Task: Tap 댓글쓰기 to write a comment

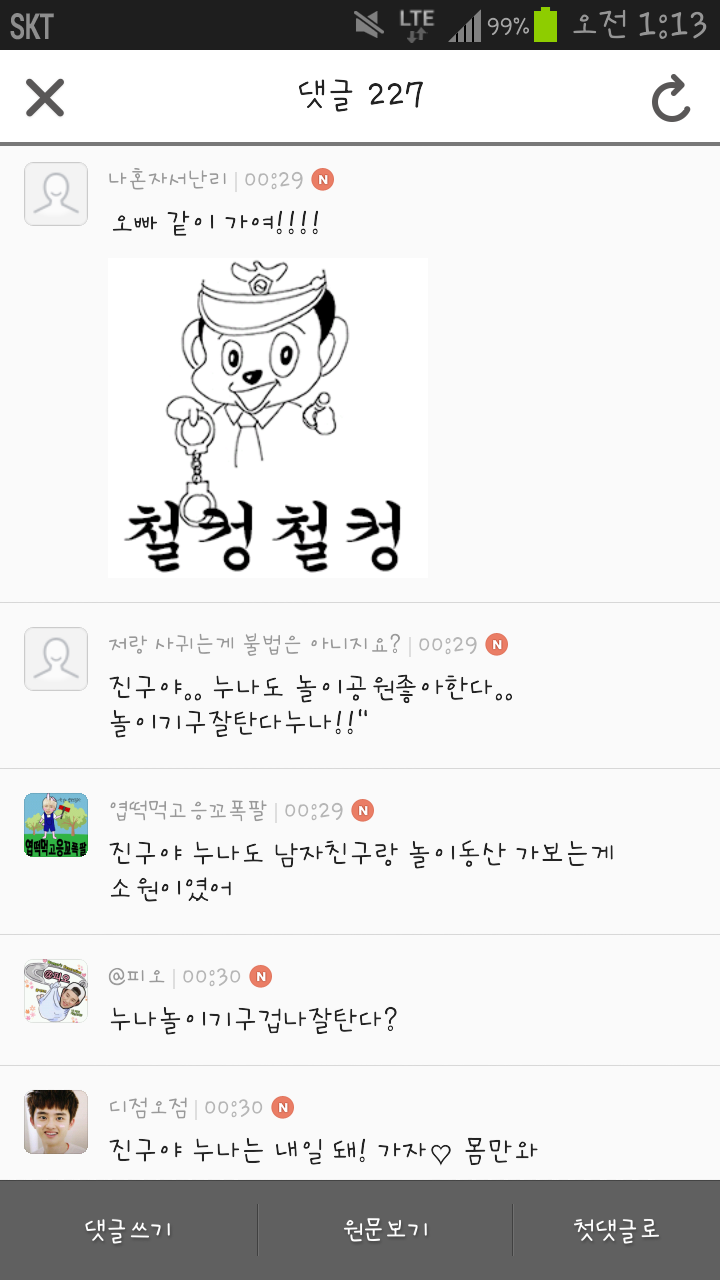Action: pyautogui.click(x=128, y=1230)
